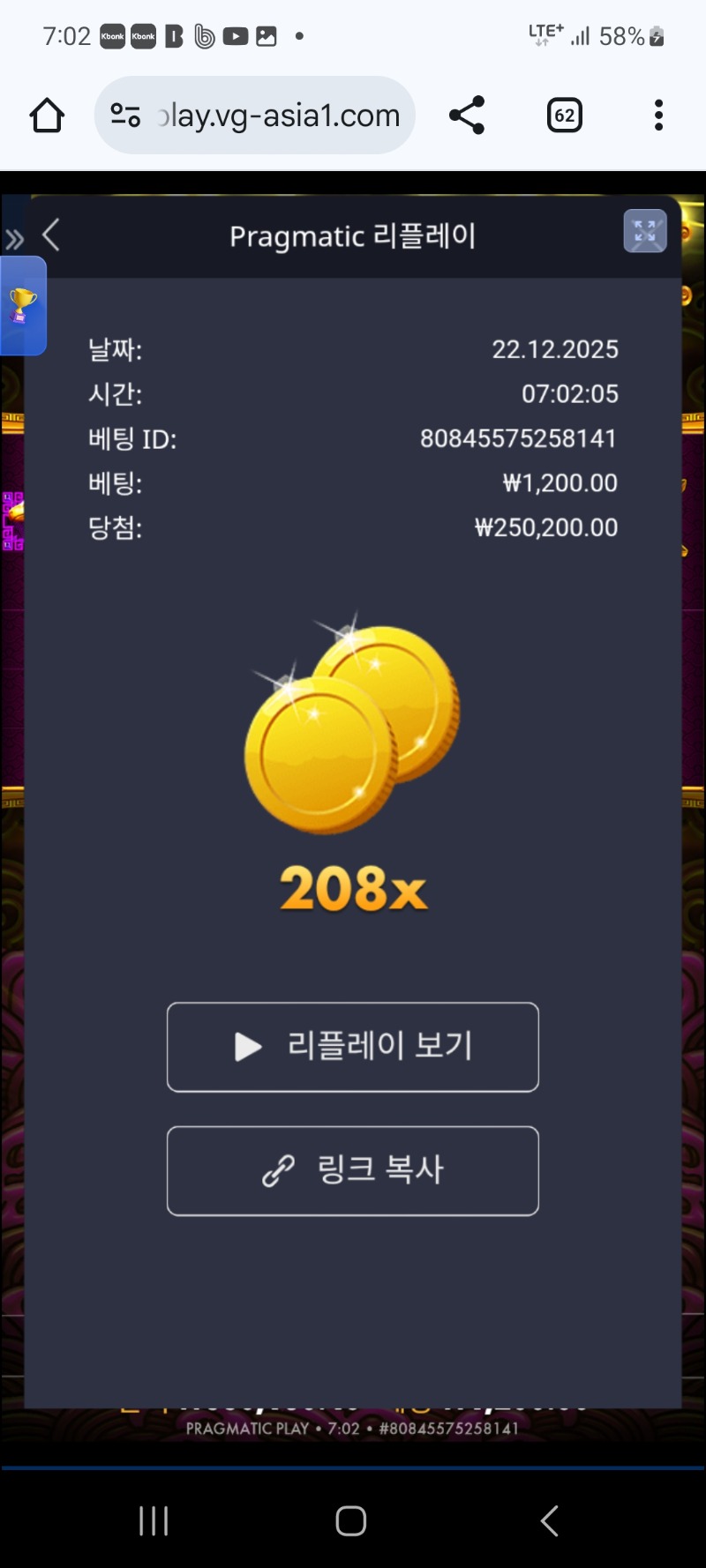Play the replay with 리플레이 보기
Viewport: 706px width, 1568px height.
[353, 1047]
